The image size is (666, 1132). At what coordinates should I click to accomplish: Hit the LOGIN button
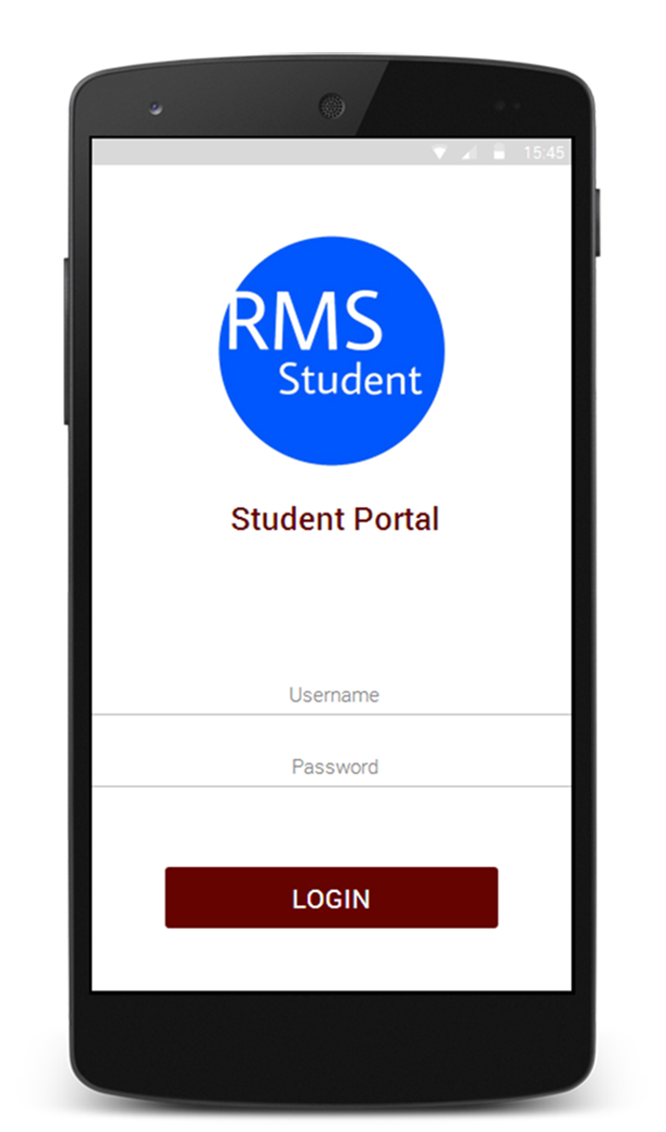pyautogui.click(x=331, y=897)
